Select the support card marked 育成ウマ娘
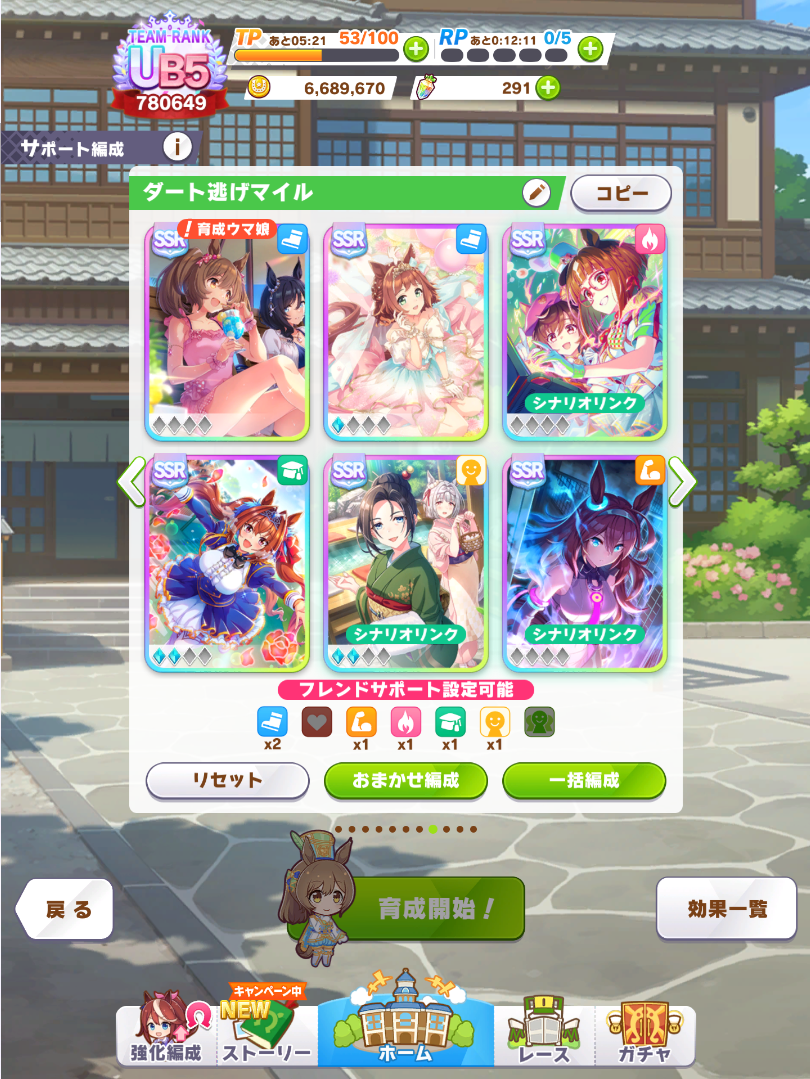 tap(227, 332)
